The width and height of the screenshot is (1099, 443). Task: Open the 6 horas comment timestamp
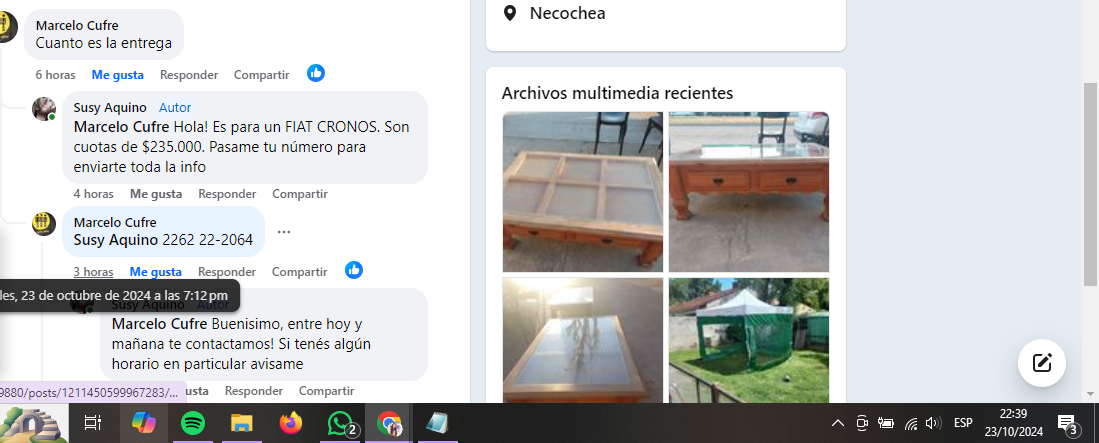[x=55, y=75]
